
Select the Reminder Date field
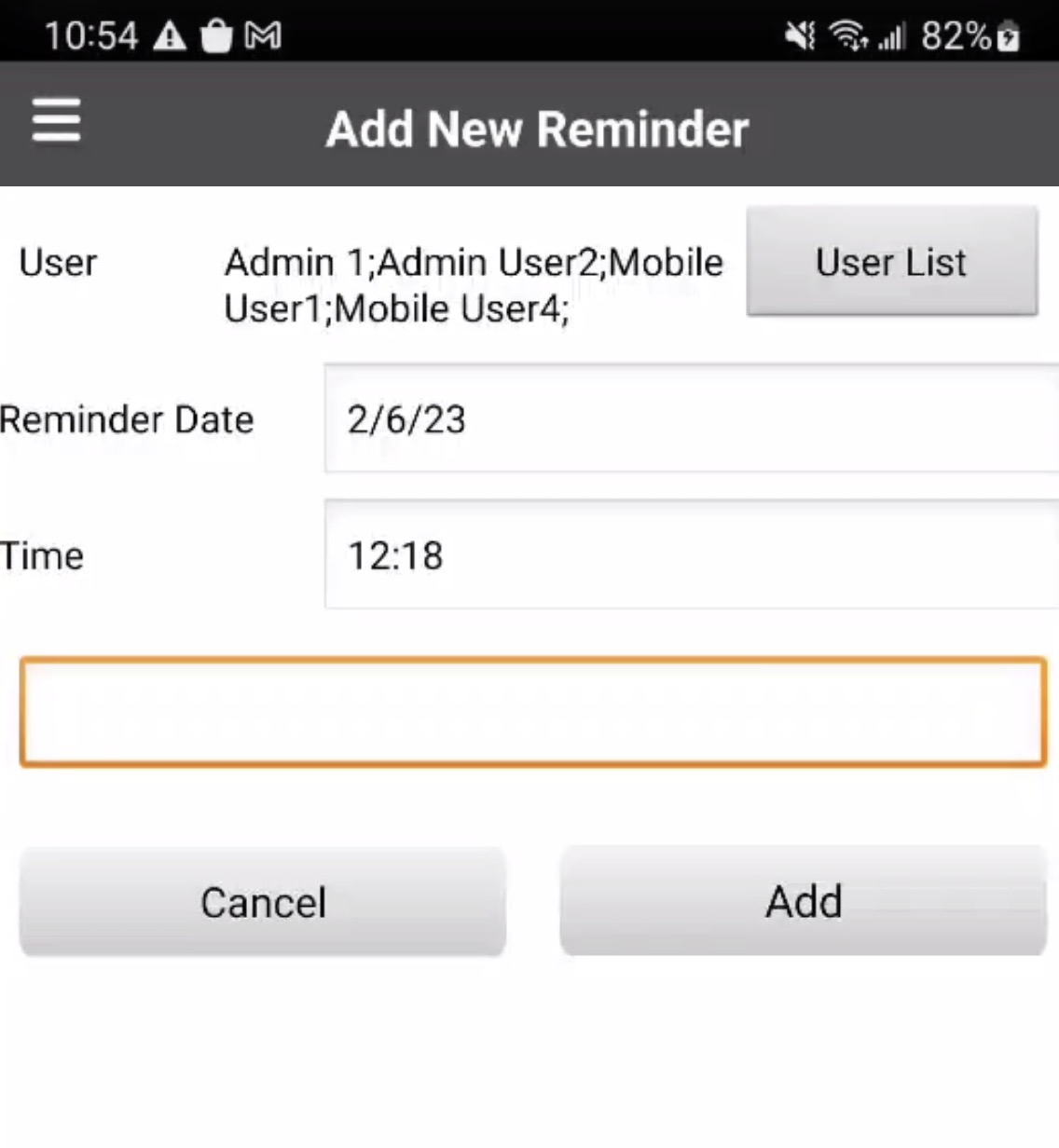[x=690, y=419]
